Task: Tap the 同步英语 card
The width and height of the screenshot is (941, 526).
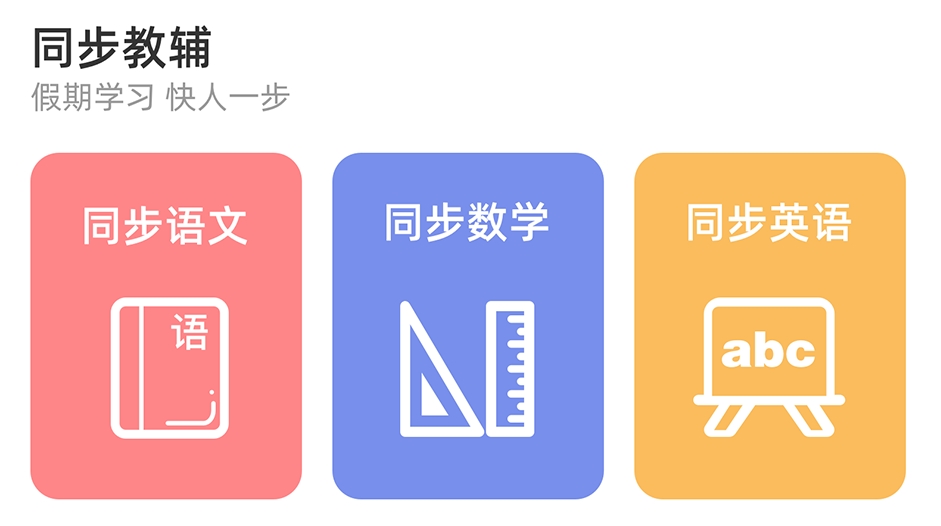Action: coord(769,325)
